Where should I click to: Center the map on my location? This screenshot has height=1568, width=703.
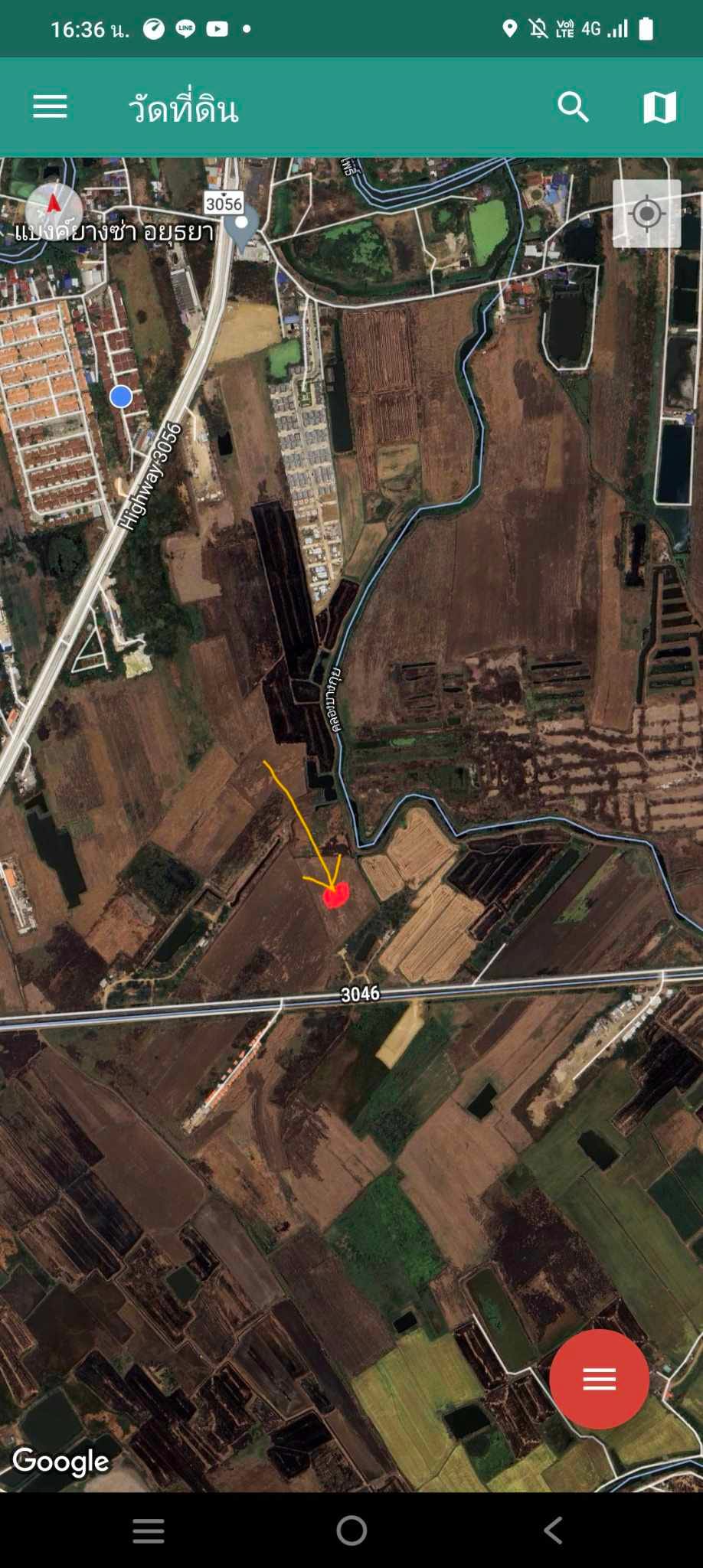click(x=646, y=214)
